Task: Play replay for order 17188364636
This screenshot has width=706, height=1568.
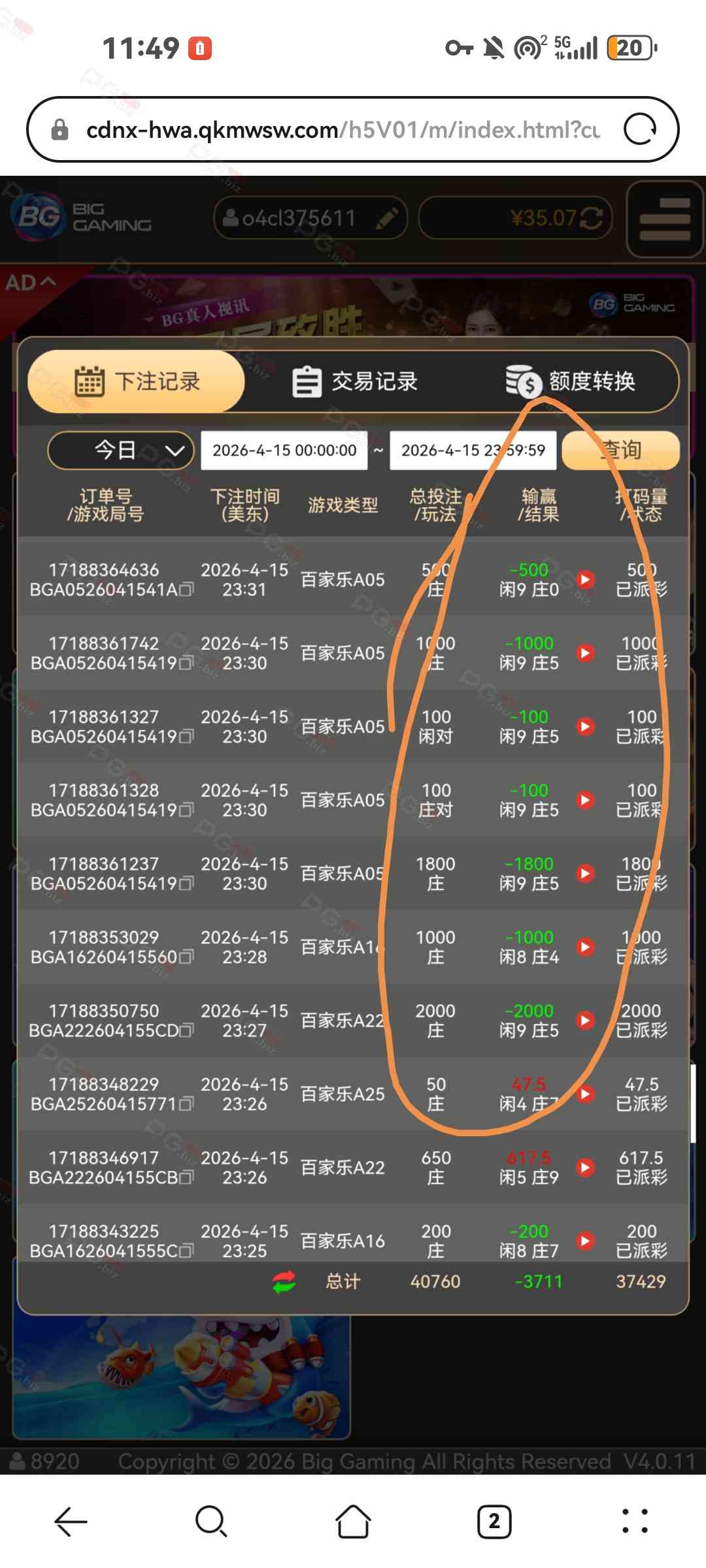Action: [586, 579]
